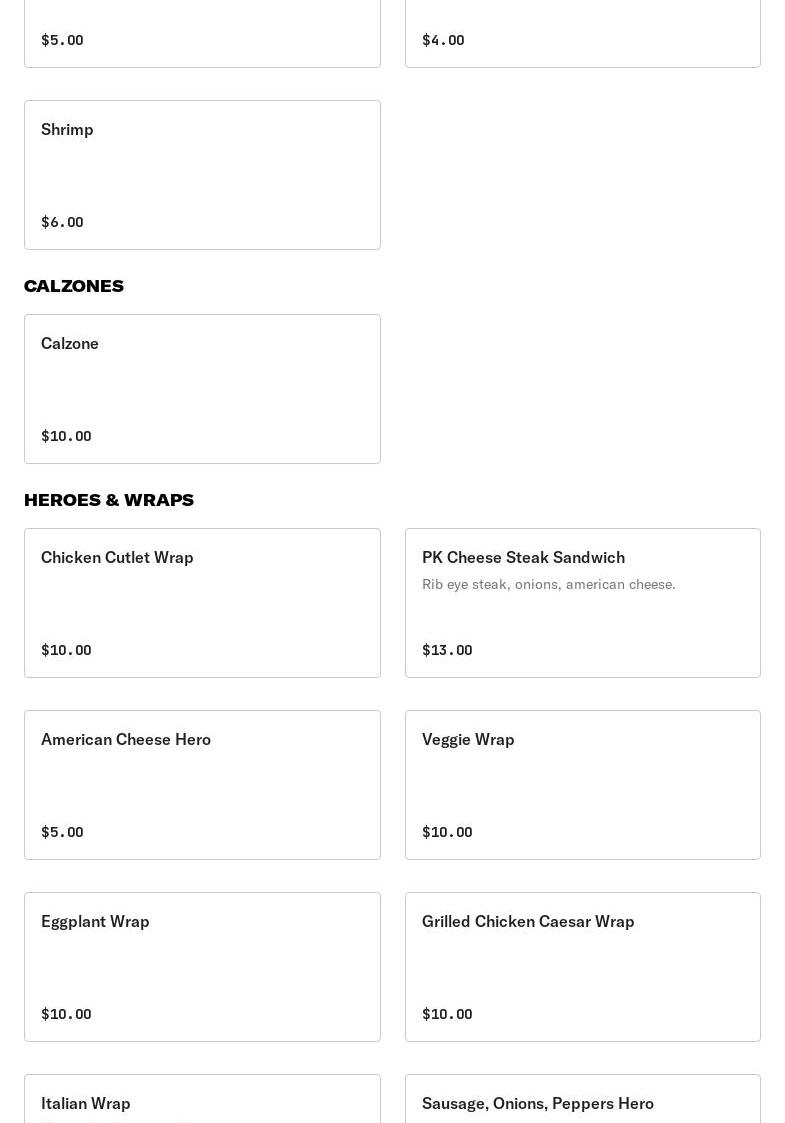Tap the American Cheese Hero card
Screen dimensions: 785x1123
202,785
